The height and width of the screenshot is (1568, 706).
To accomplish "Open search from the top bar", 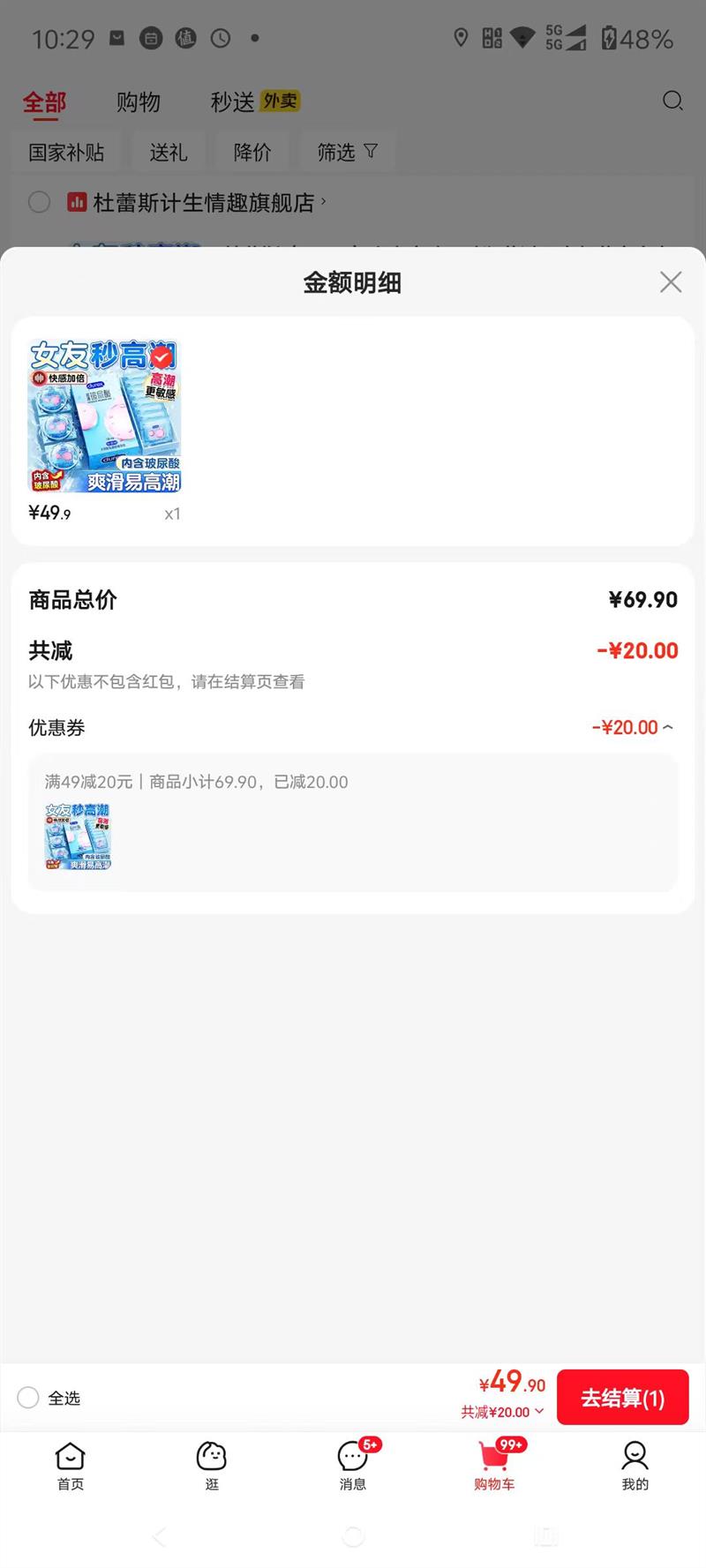I will click(673, 101).
